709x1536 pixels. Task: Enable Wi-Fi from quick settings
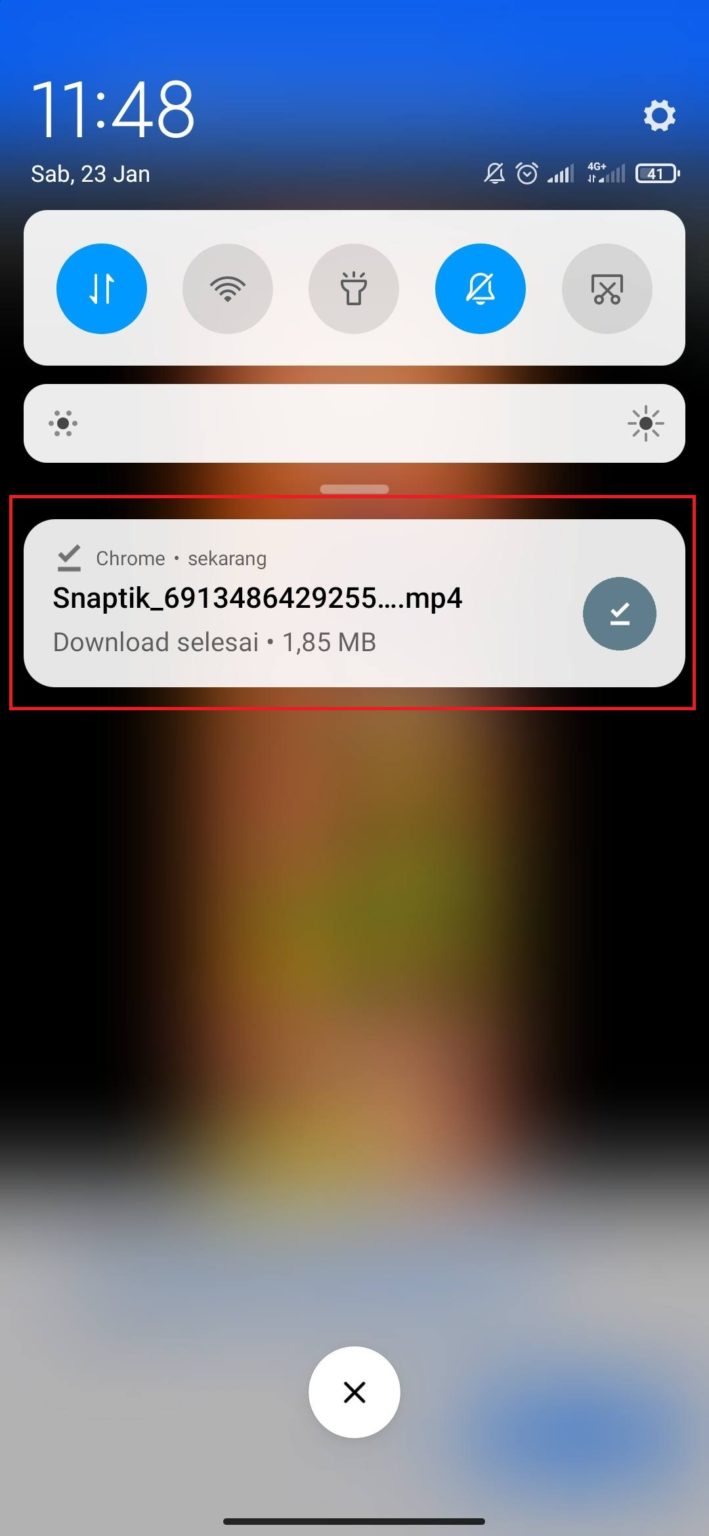coord(228,288)
